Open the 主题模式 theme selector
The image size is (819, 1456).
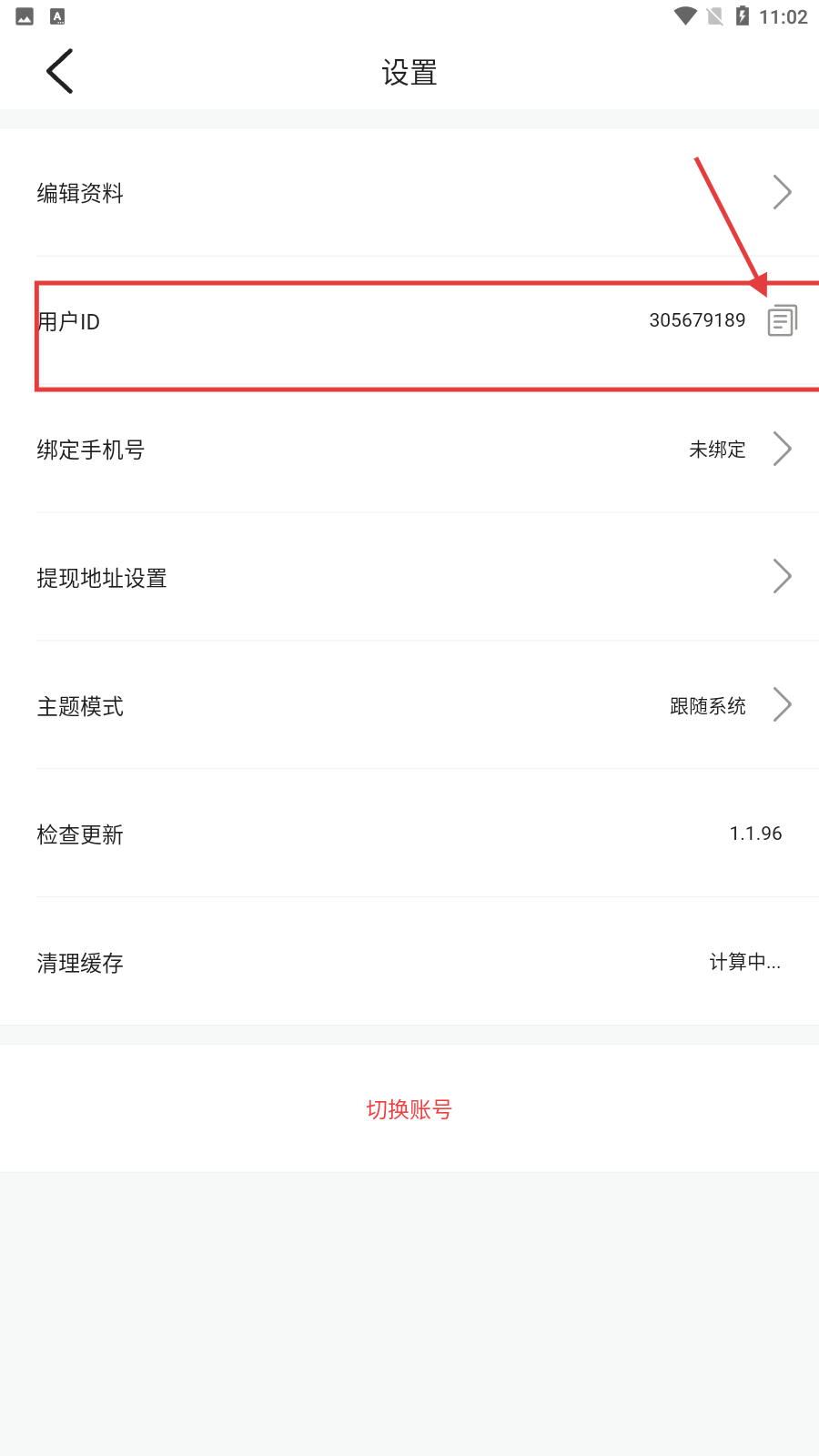[x=782, y=705]
